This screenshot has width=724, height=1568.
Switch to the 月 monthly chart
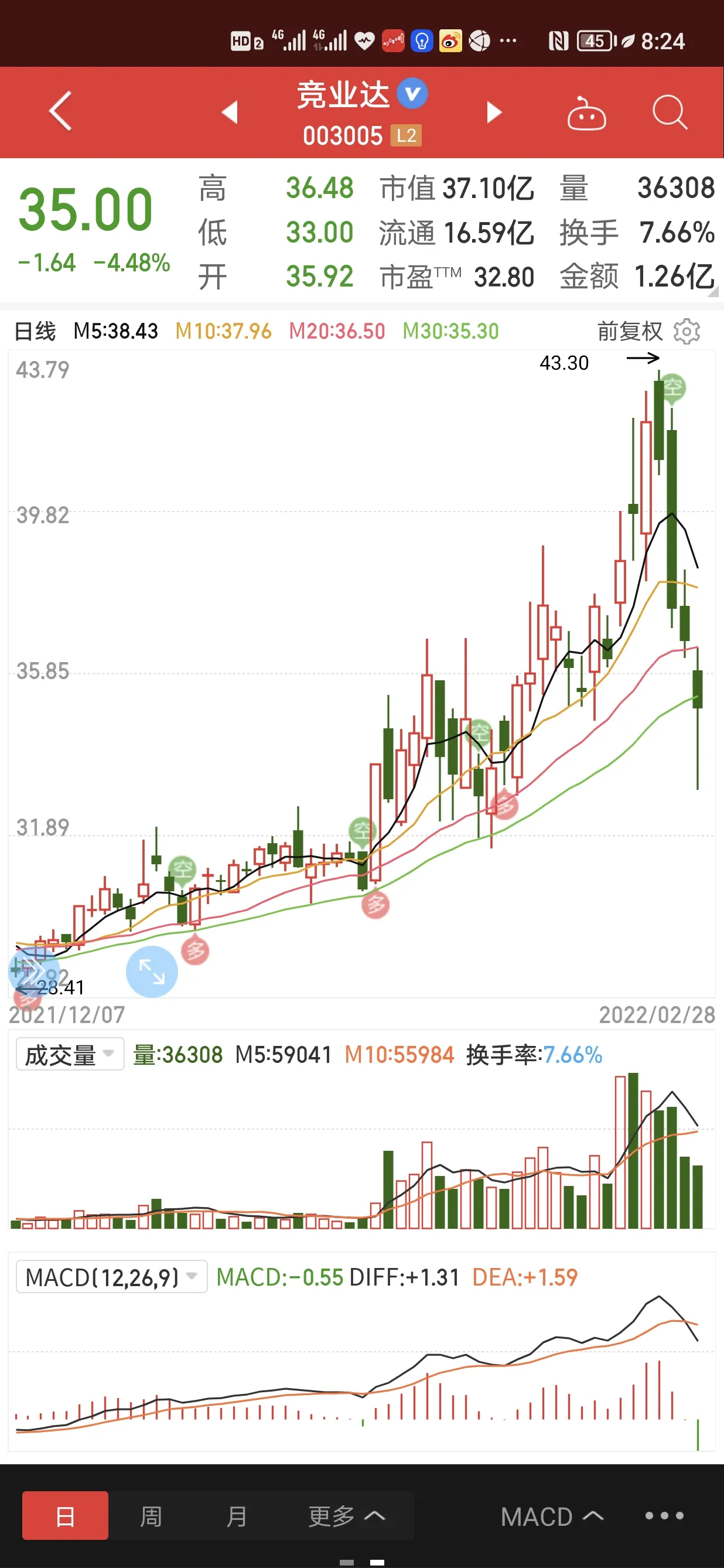pos(237,1516)
